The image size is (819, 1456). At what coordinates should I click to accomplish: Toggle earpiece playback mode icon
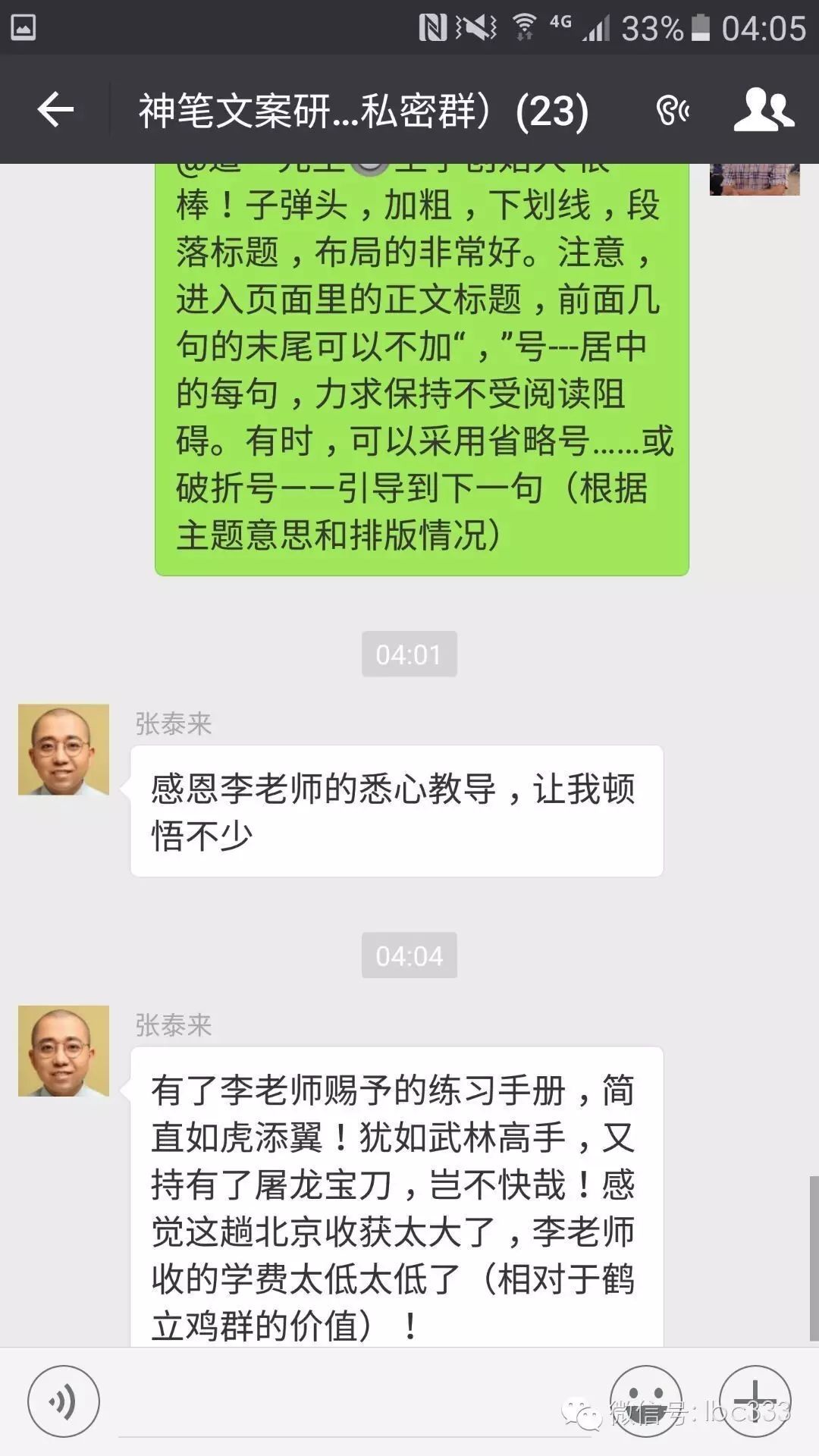click(x=672, y=111)
